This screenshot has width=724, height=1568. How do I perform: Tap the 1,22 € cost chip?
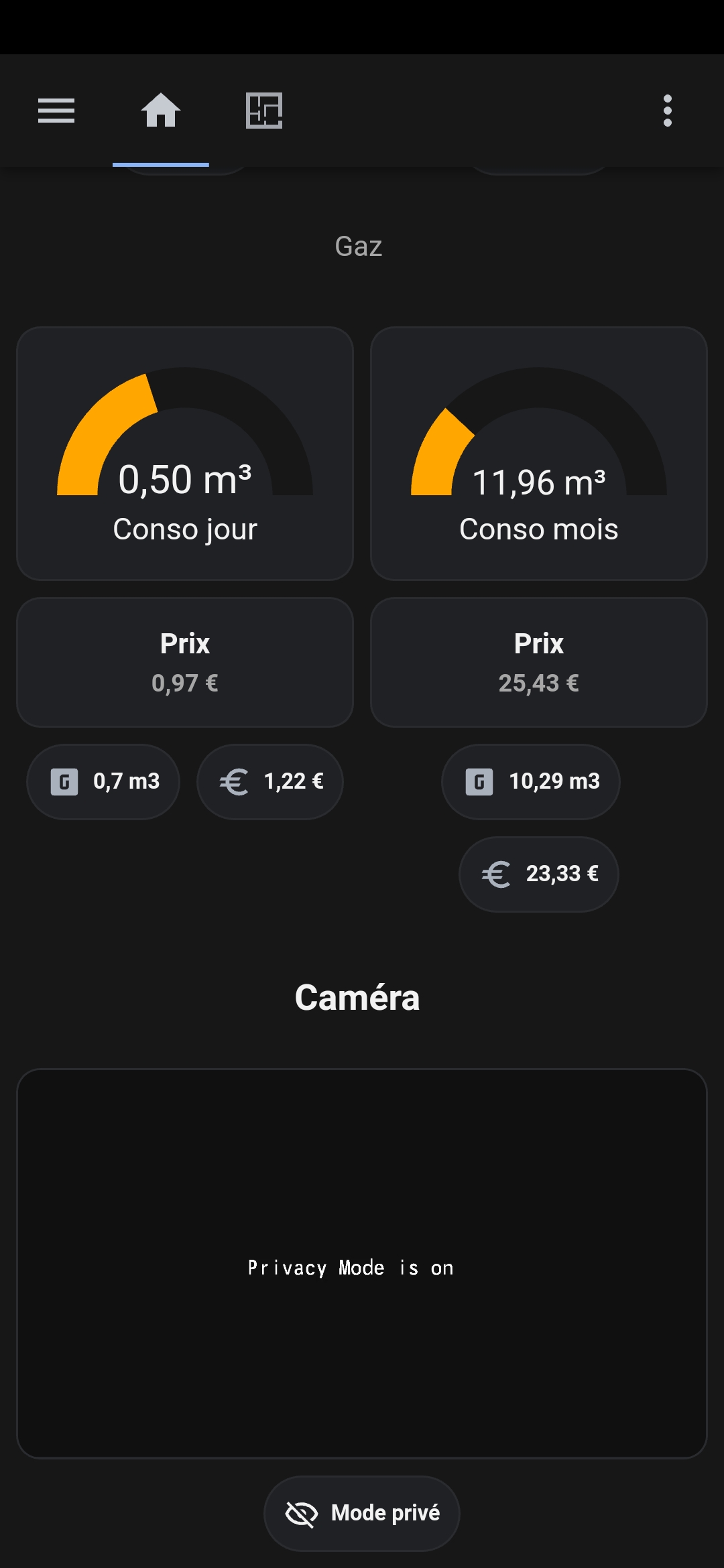coord(270,781)
